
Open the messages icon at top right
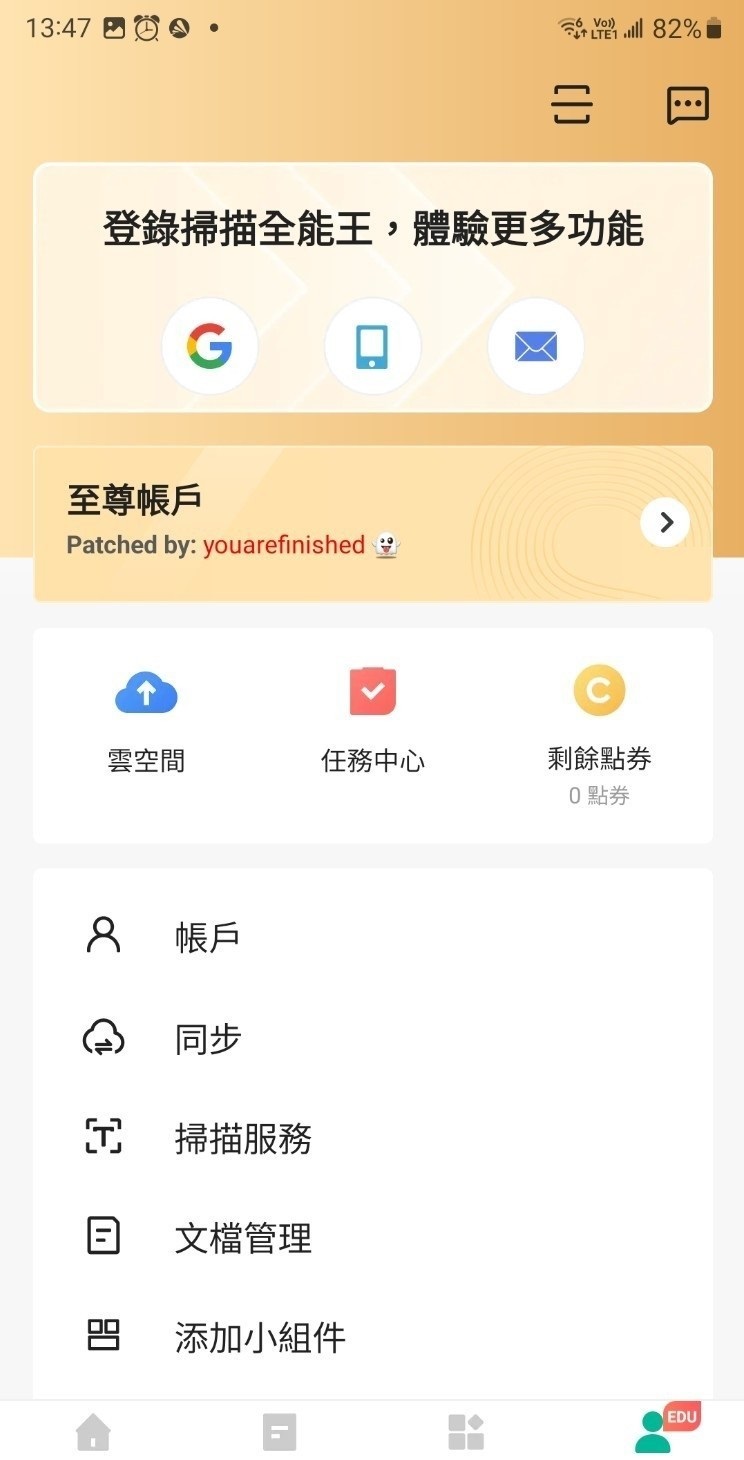coord(688,104)
